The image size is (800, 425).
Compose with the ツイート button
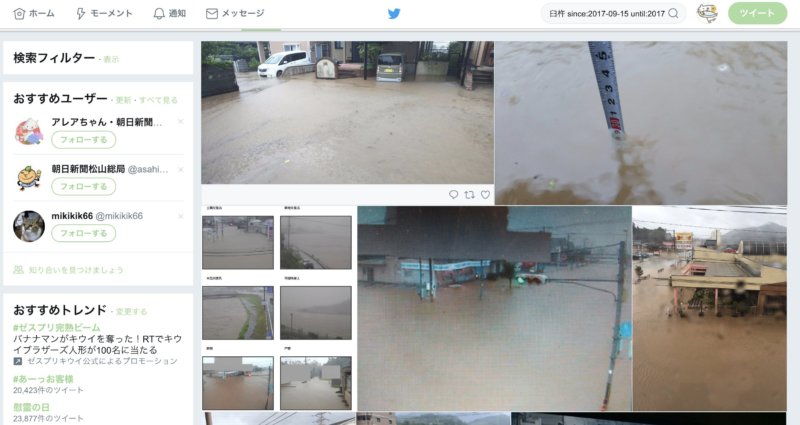(x=757, y=14)
